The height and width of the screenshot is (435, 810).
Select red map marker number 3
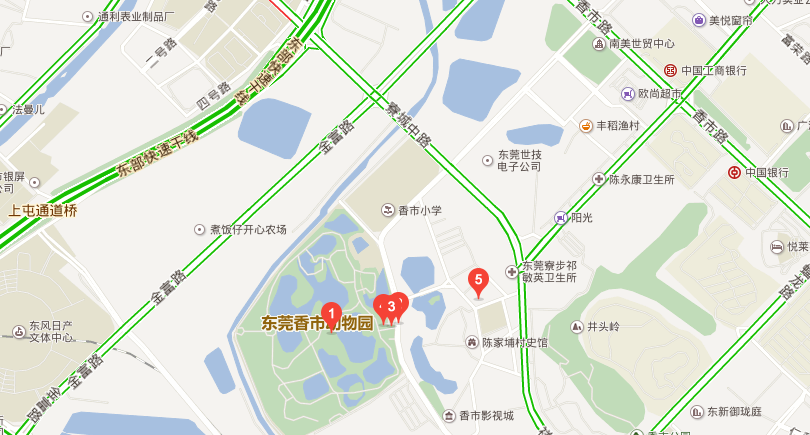click(391, 306)
